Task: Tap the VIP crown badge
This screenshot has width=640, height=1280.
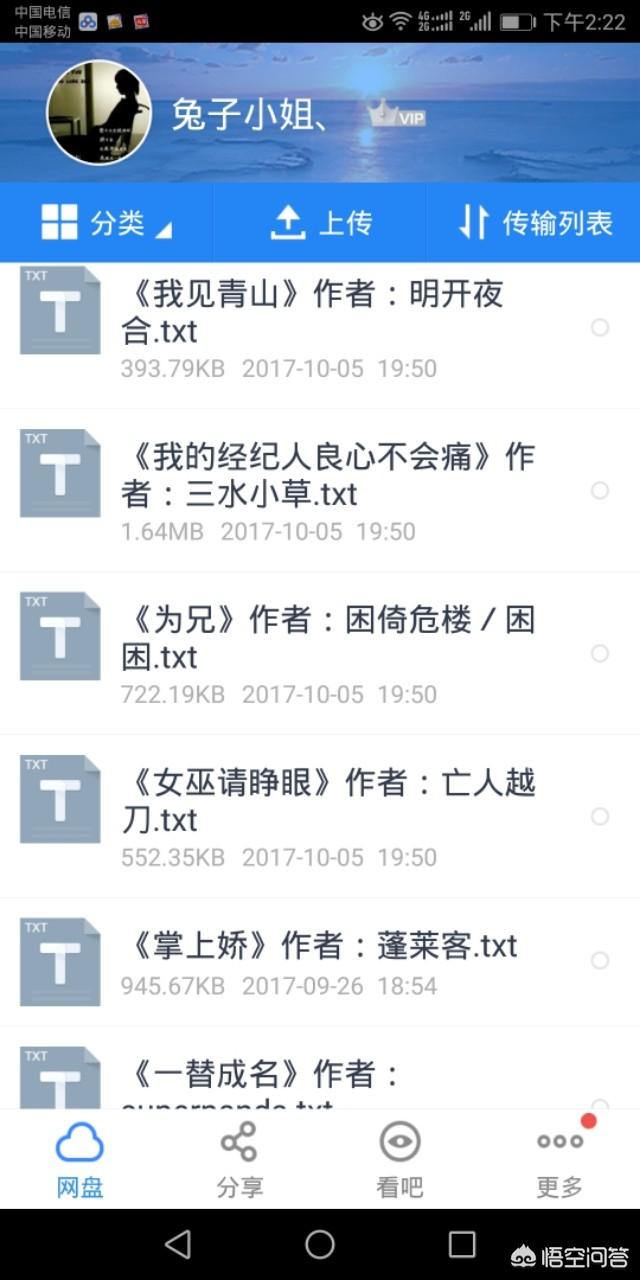Action: [x=397, y=115]
